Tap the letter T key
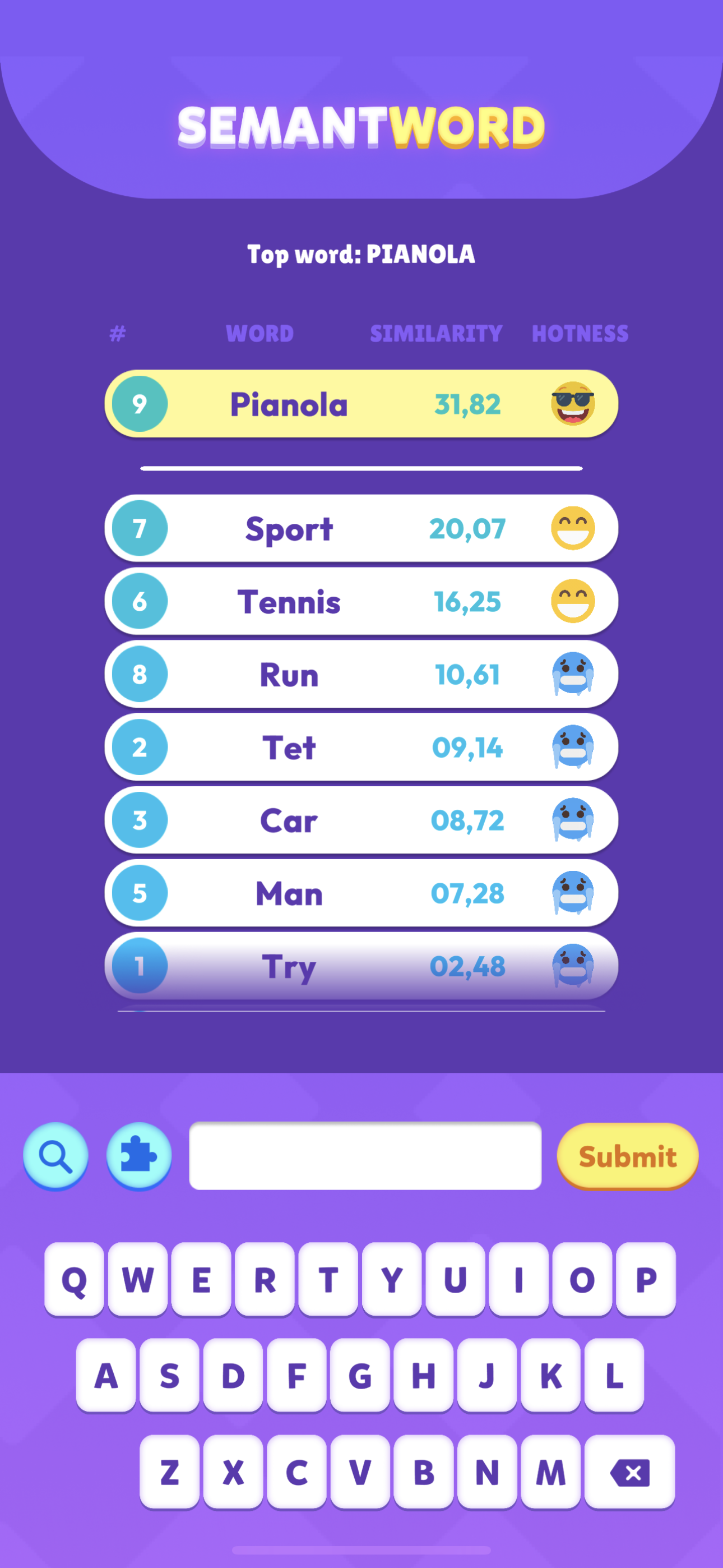Image resolution: width=723 pixels, height=1568 pixels. point(328,1280)
